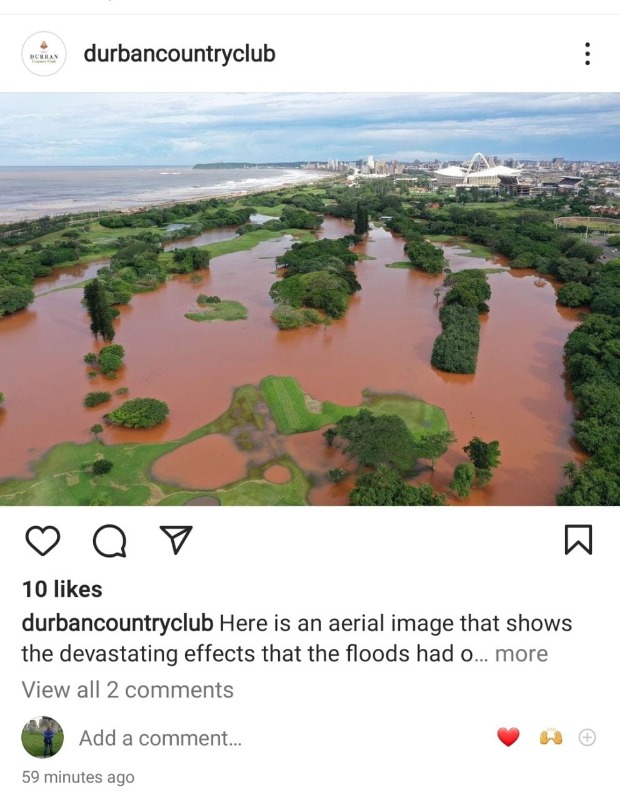Tap the comment bubble icon
620x800 pixels.
click(109, 540)
